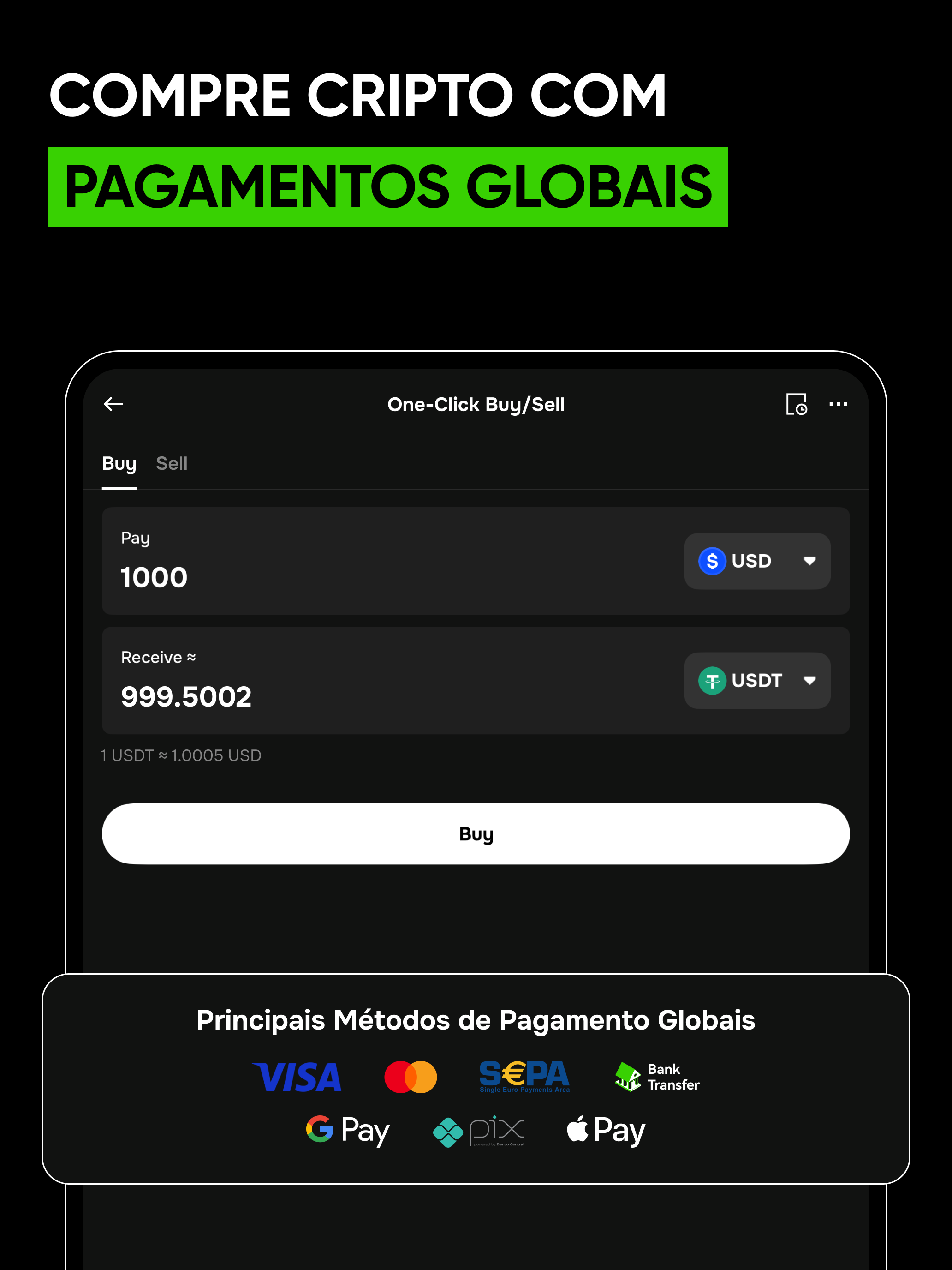
Task: Click the 1 USDT exchange rate text
Action: [x=181, y=755]
